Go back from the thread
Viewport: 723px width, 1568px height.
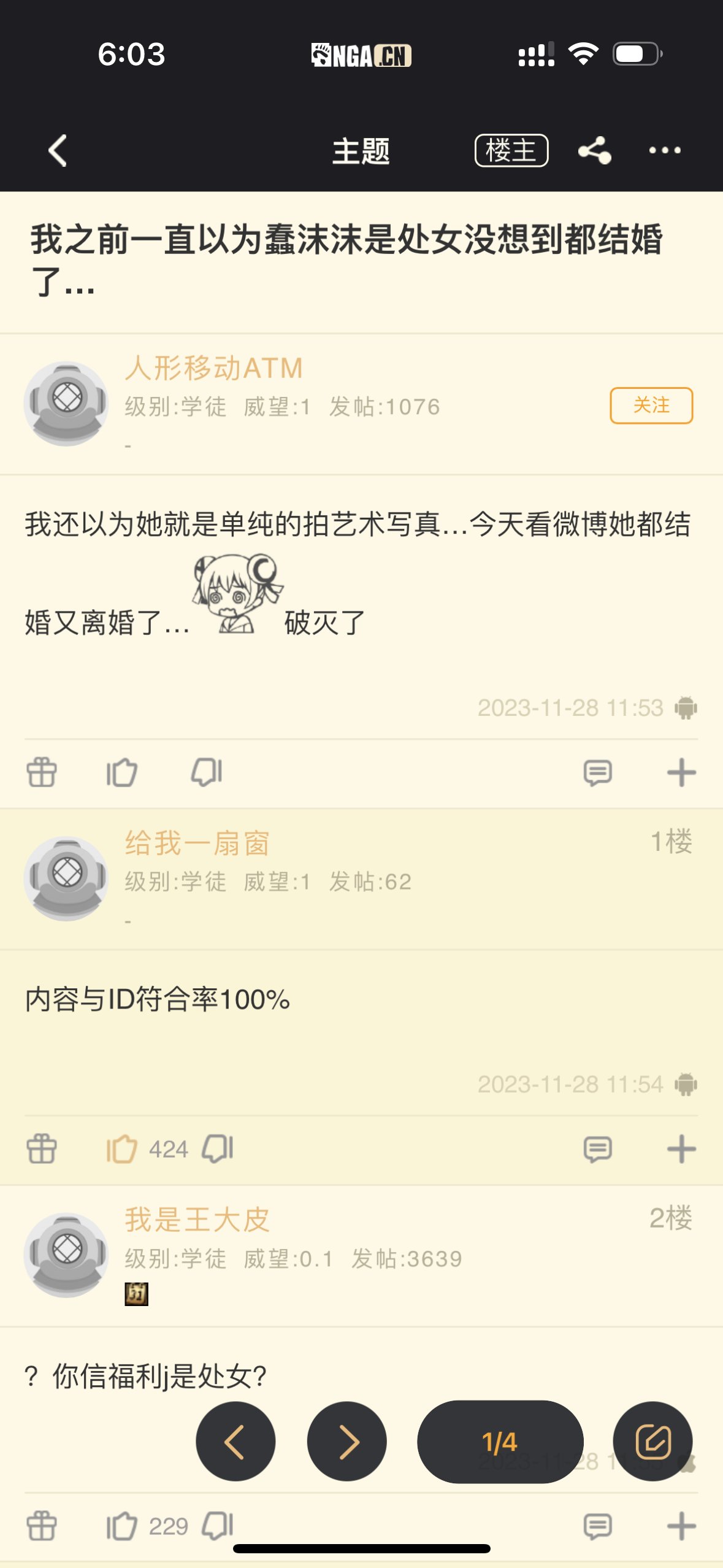pyautogui.click(x=58, y=150)
